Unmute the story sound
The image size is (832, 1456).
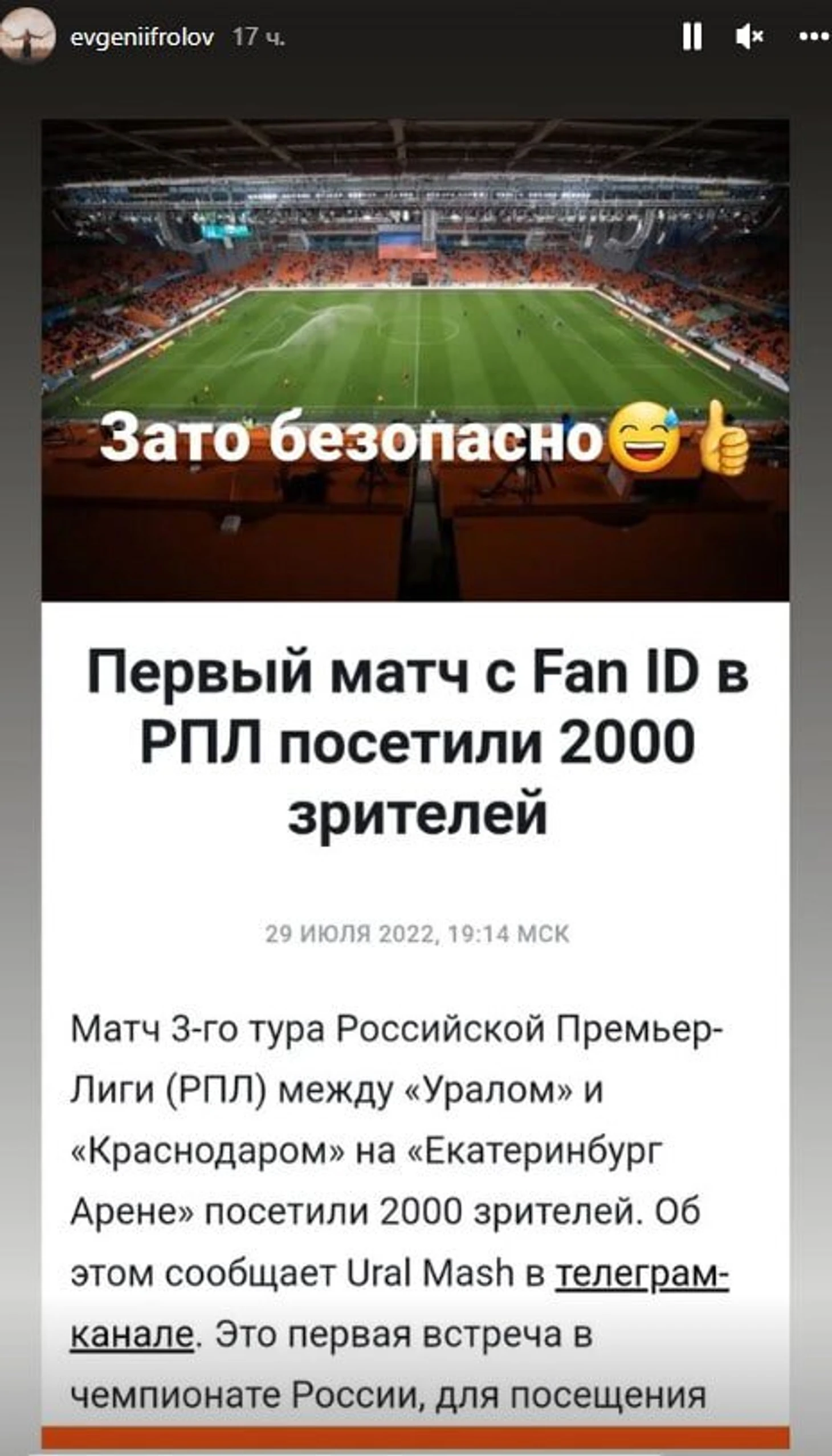[749, 38]
